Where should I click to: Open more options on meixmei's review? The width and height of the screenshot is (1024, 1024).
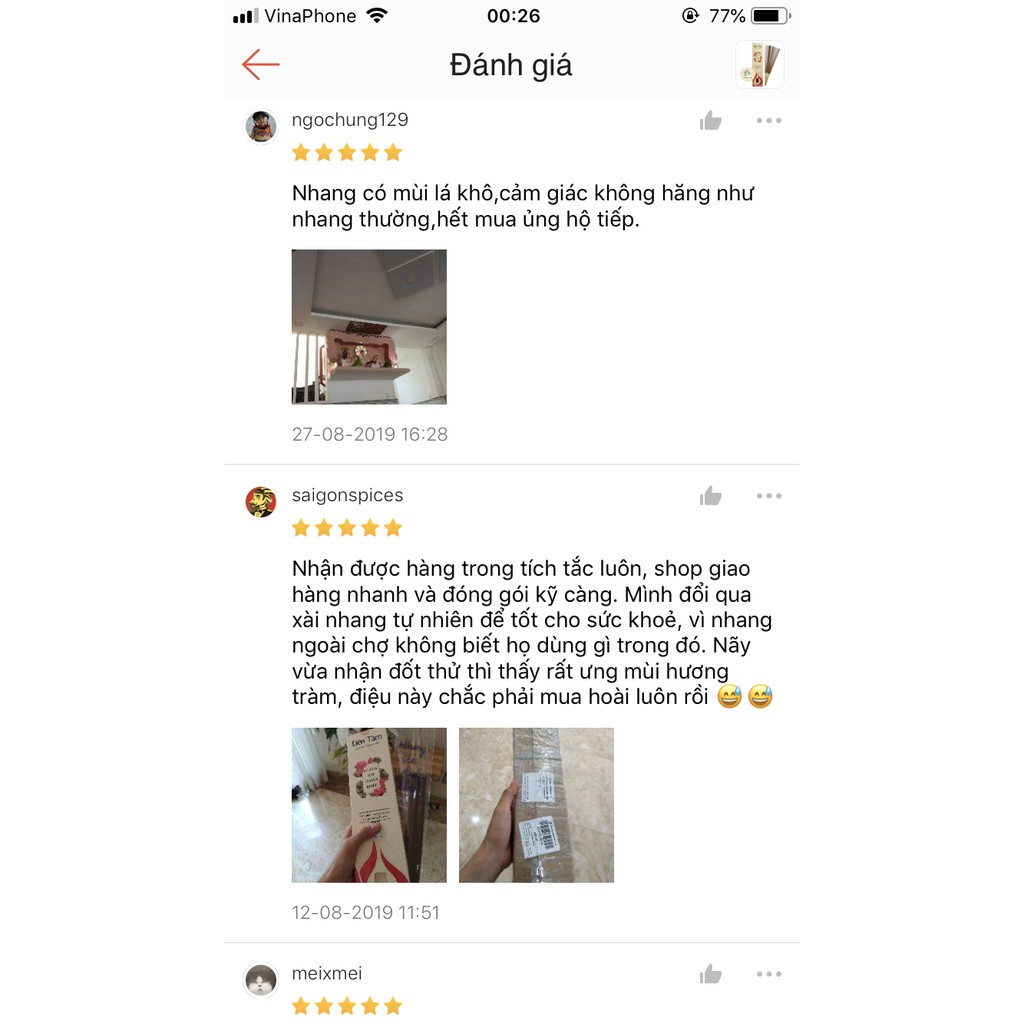click(768, 974)
